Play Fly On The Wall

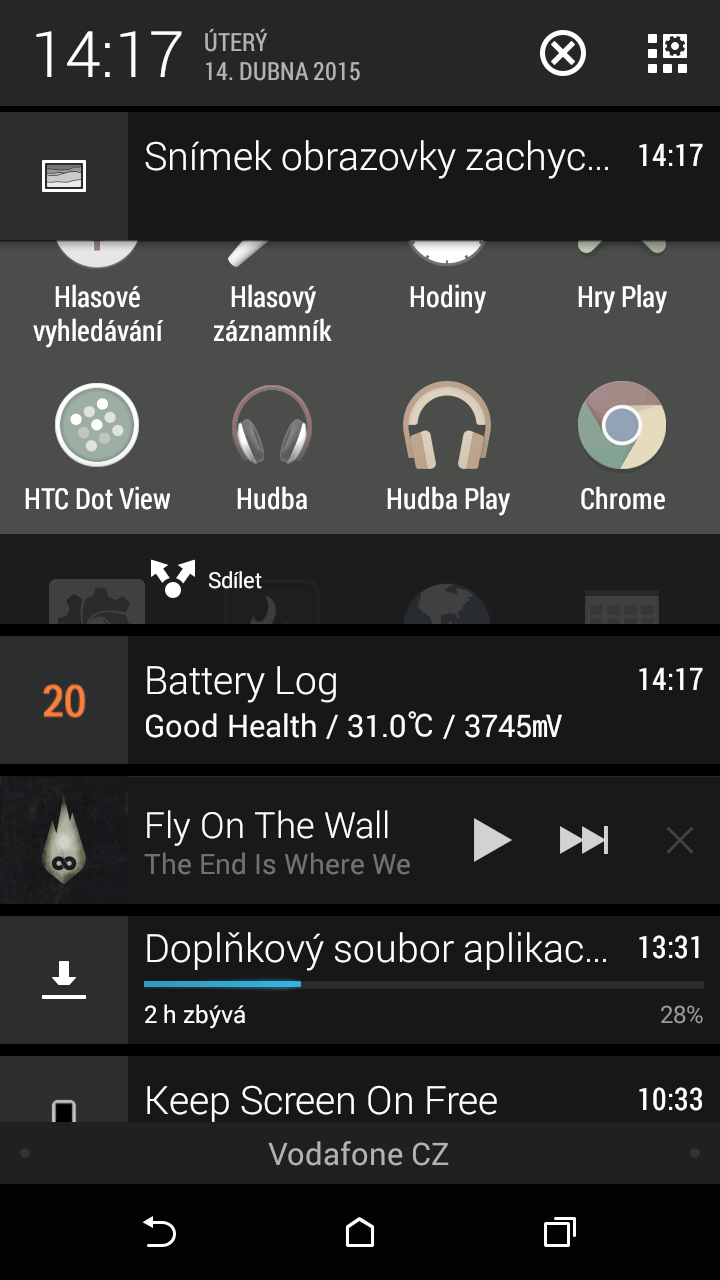(x=491, y=840)
